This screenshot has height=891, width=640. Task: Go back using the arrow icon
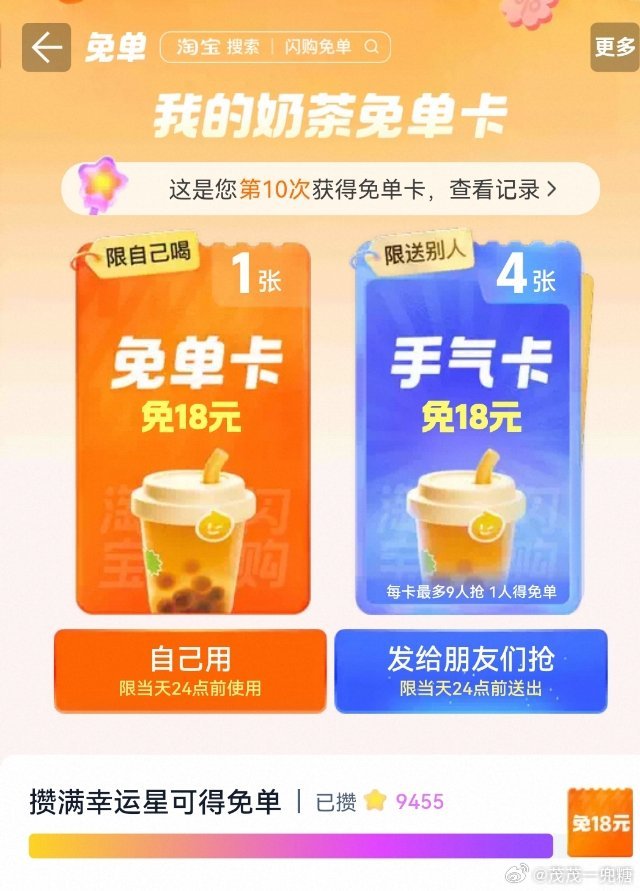[46, 47]
